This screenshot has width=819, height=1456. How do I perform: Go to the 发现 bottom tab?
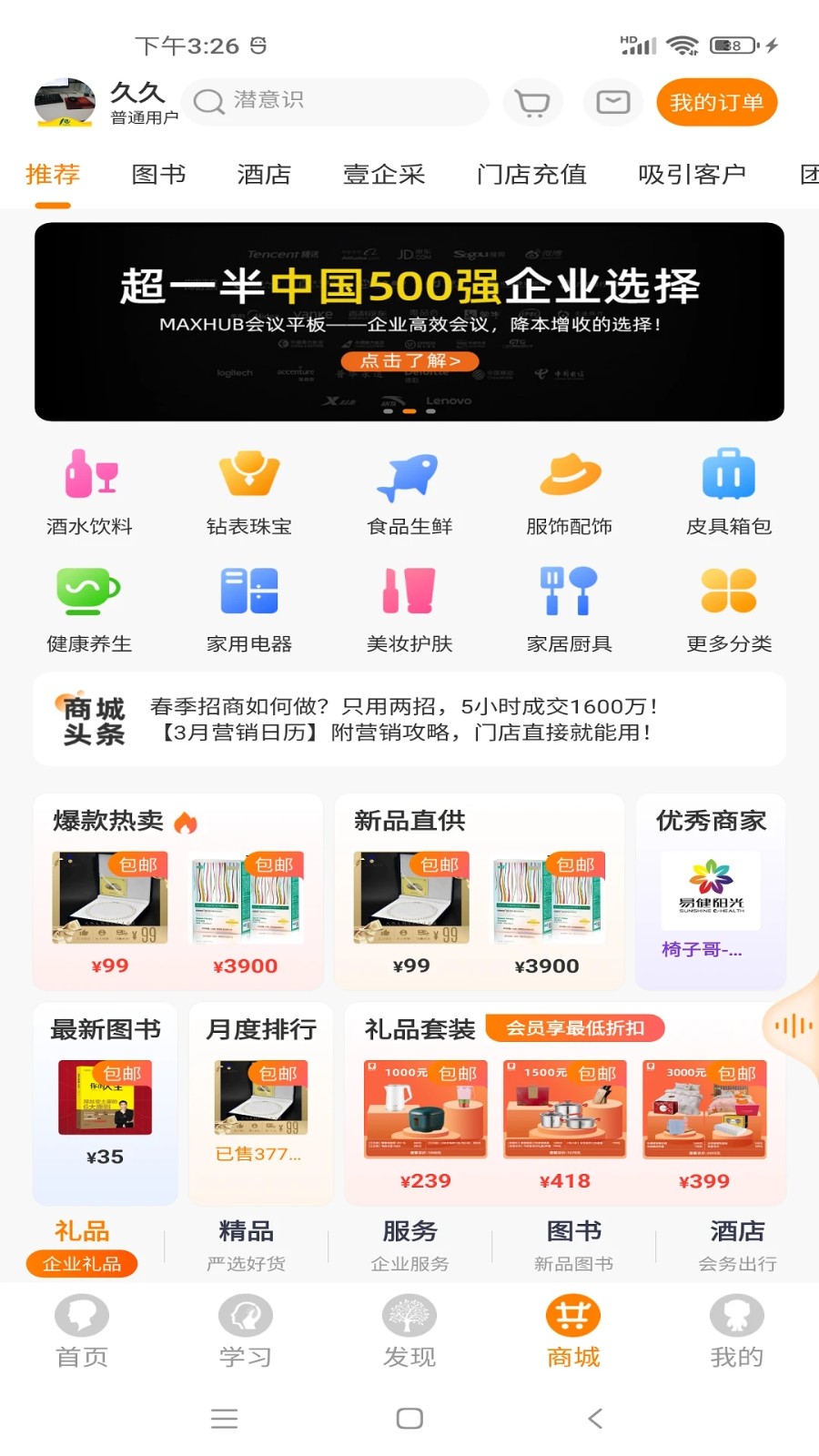pyautogui.click(x=409, y=1332)
